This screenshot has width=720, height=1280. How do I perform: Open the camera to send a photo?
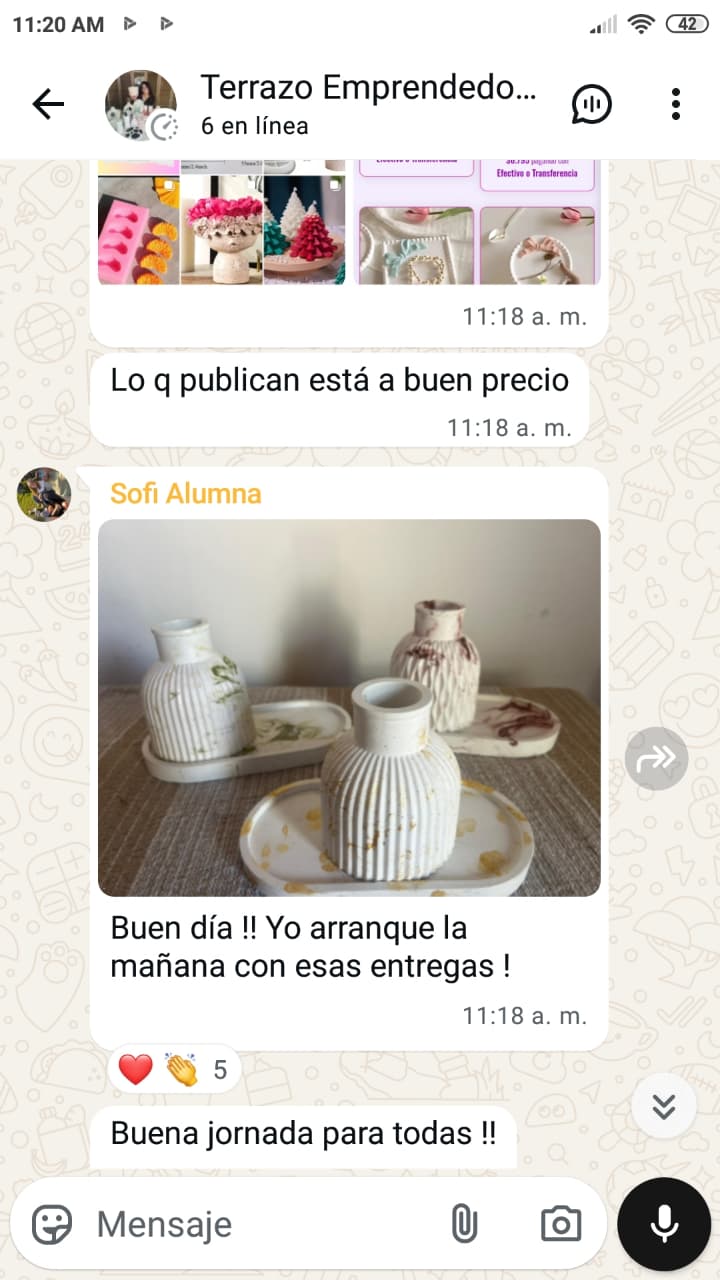(560, 1224)
